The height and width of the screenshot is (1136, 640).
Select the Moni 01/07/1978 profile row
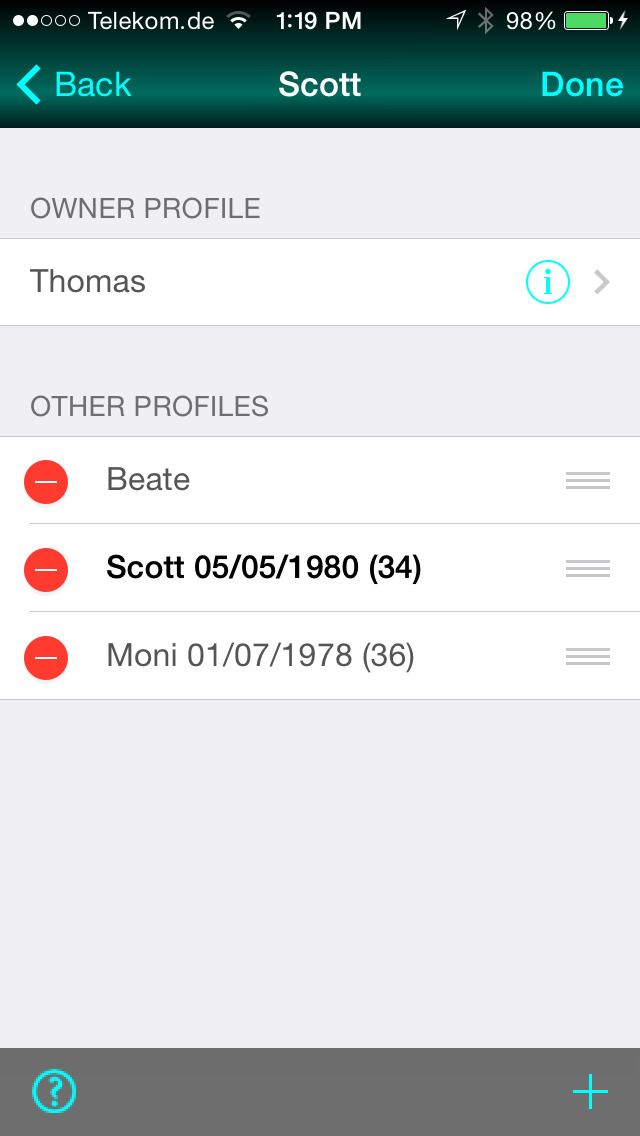coord(320,656)
